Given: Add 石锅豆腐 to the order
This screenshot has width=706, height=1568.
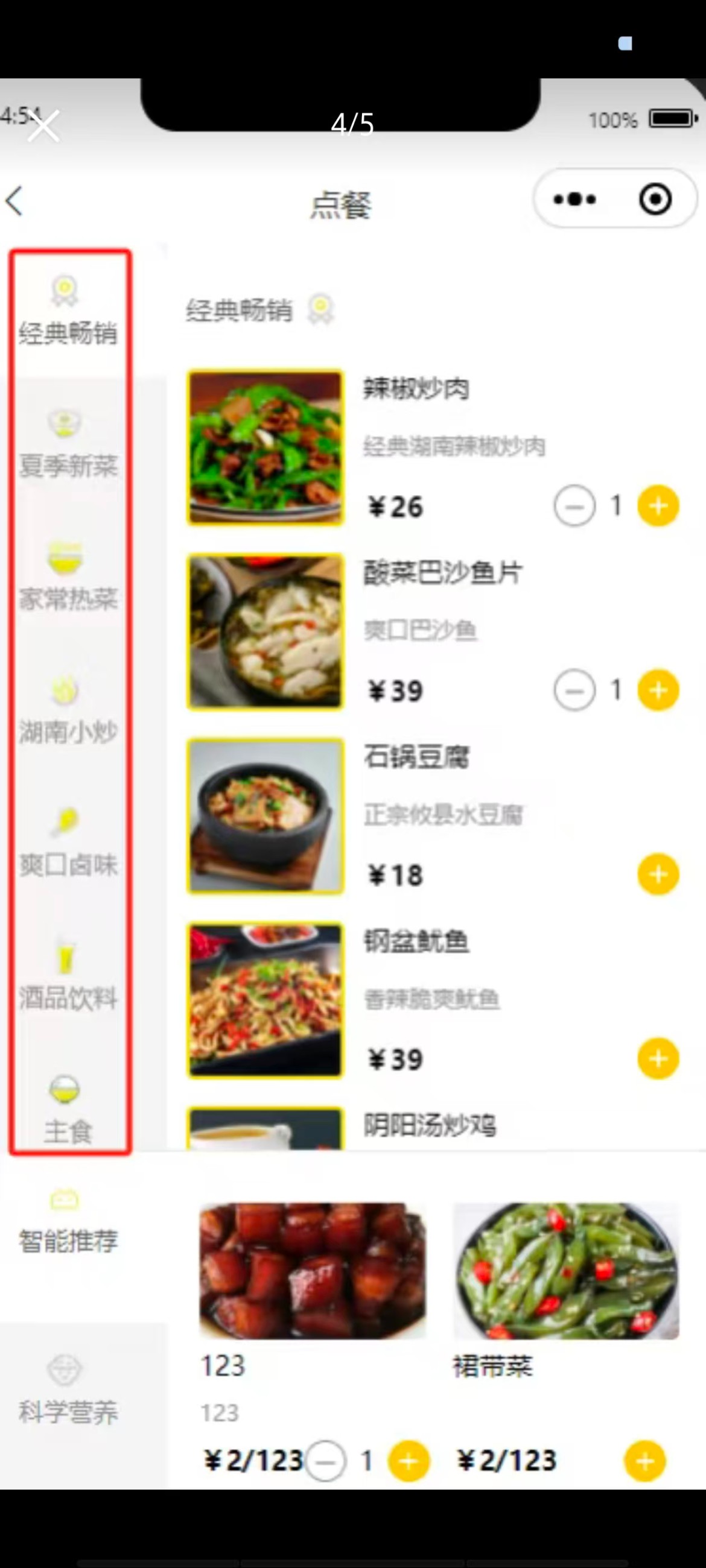Looking at the screenshot, I should point(657,873).
